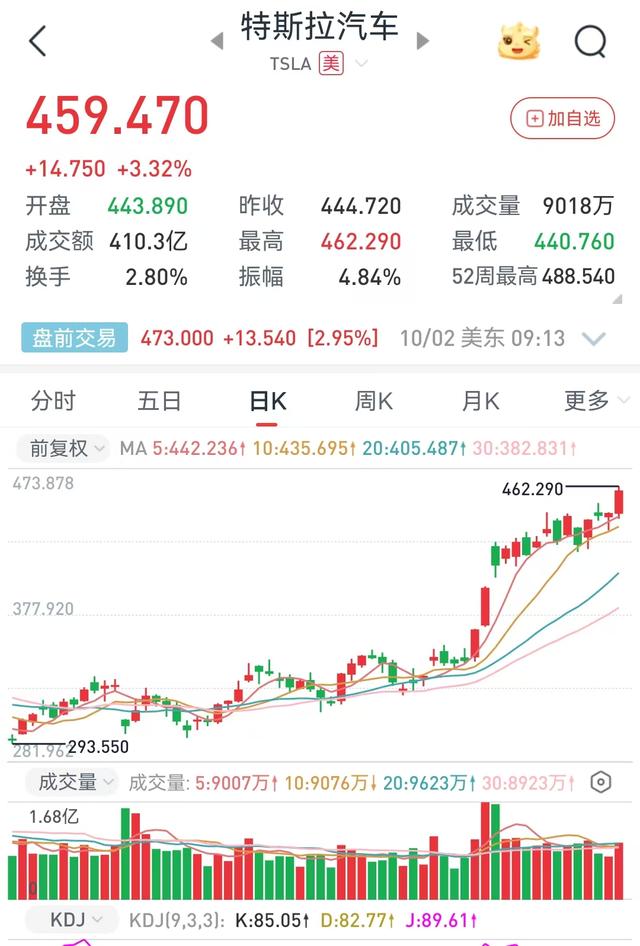Image resolution: width=640 pixels, height=946 pixels.
Task: Switch to the previous stock arrow
Action: (216, 42)
